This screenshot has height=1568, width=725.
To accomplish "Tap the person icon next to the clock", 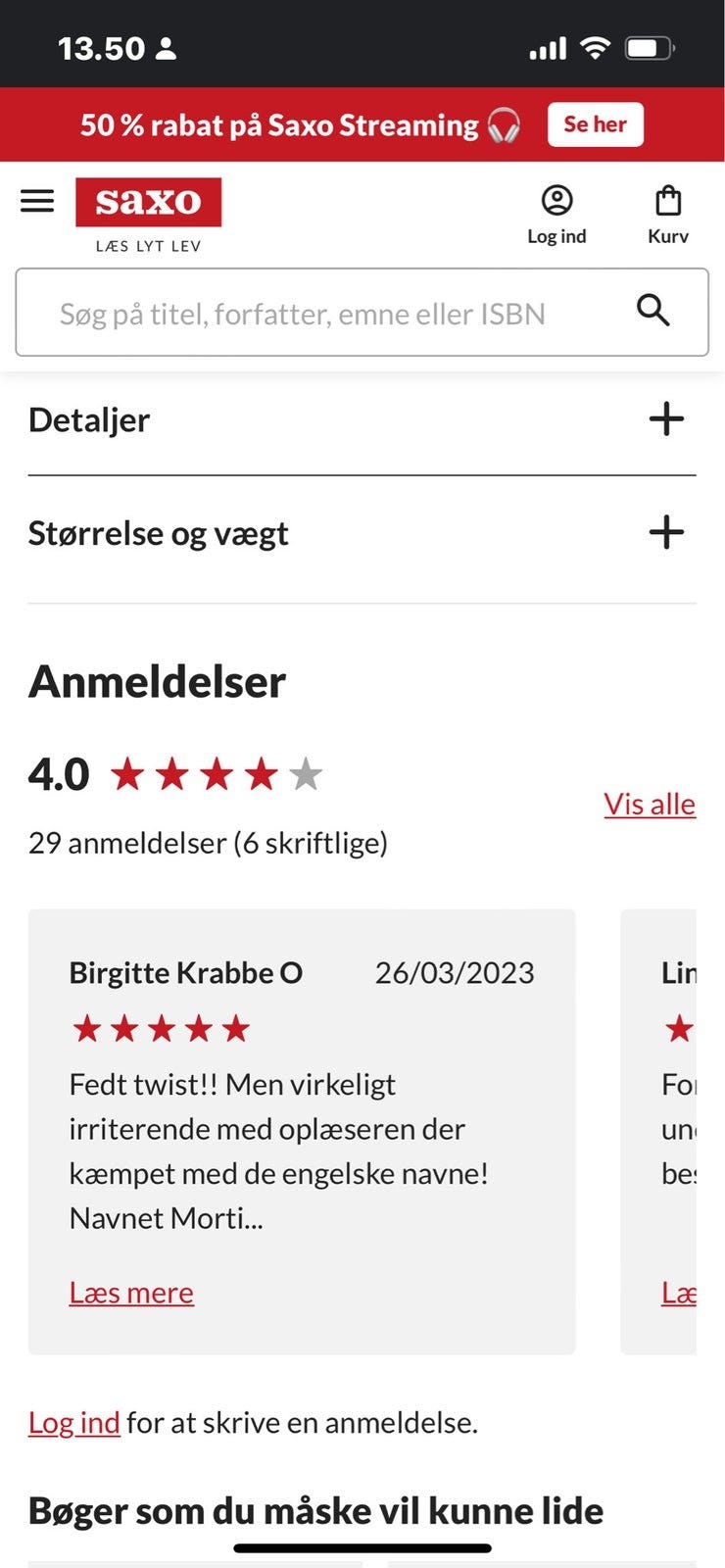I will pyautogui.click(x=165, y=46).
